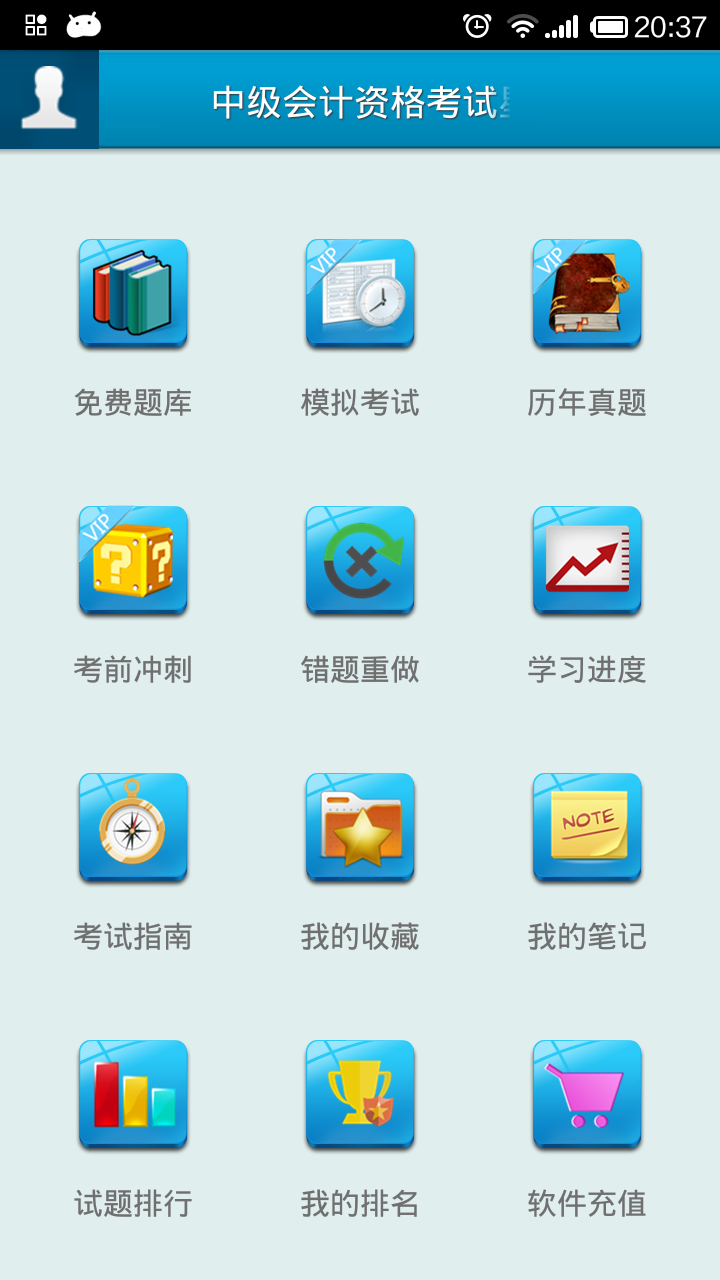Open 免费题库 free question bank
Screen dimensions: 720x1280
click(133, 294)
